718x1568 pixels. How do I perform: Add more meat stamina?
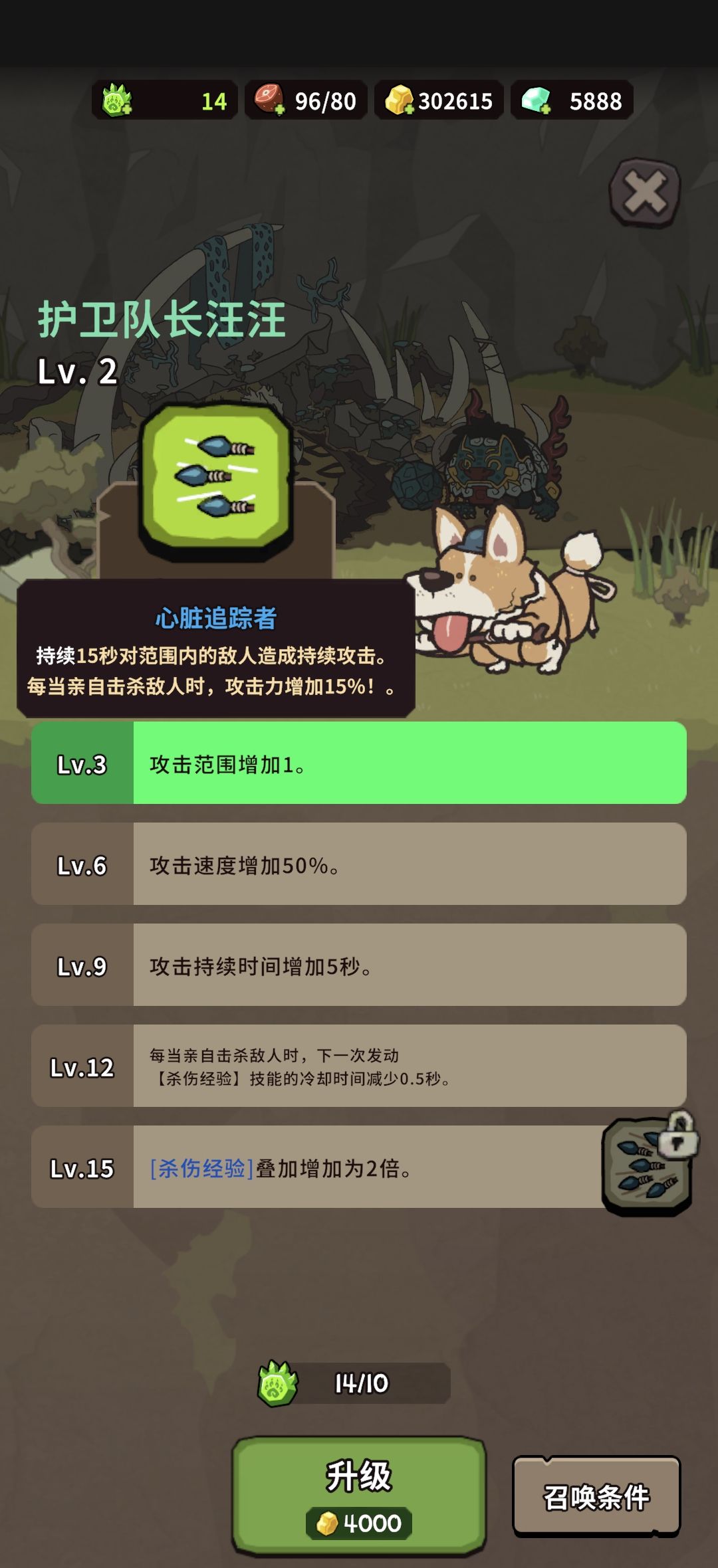(x=271, y=100)
